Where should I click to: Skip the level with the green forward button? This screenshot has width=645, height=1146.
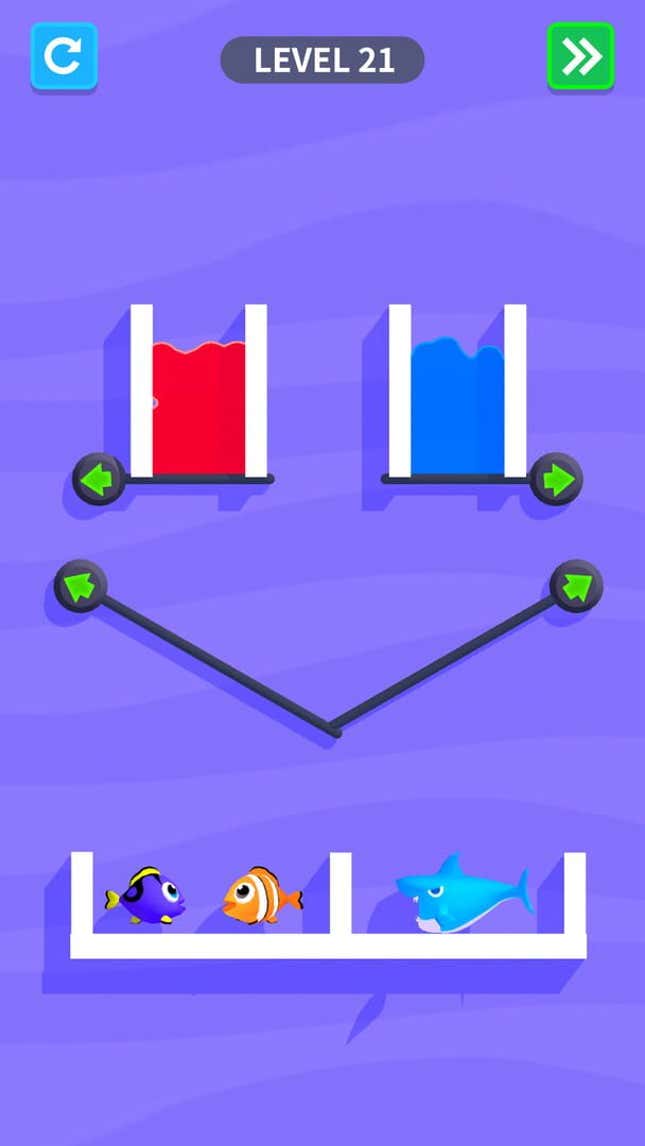click(580, 57)
